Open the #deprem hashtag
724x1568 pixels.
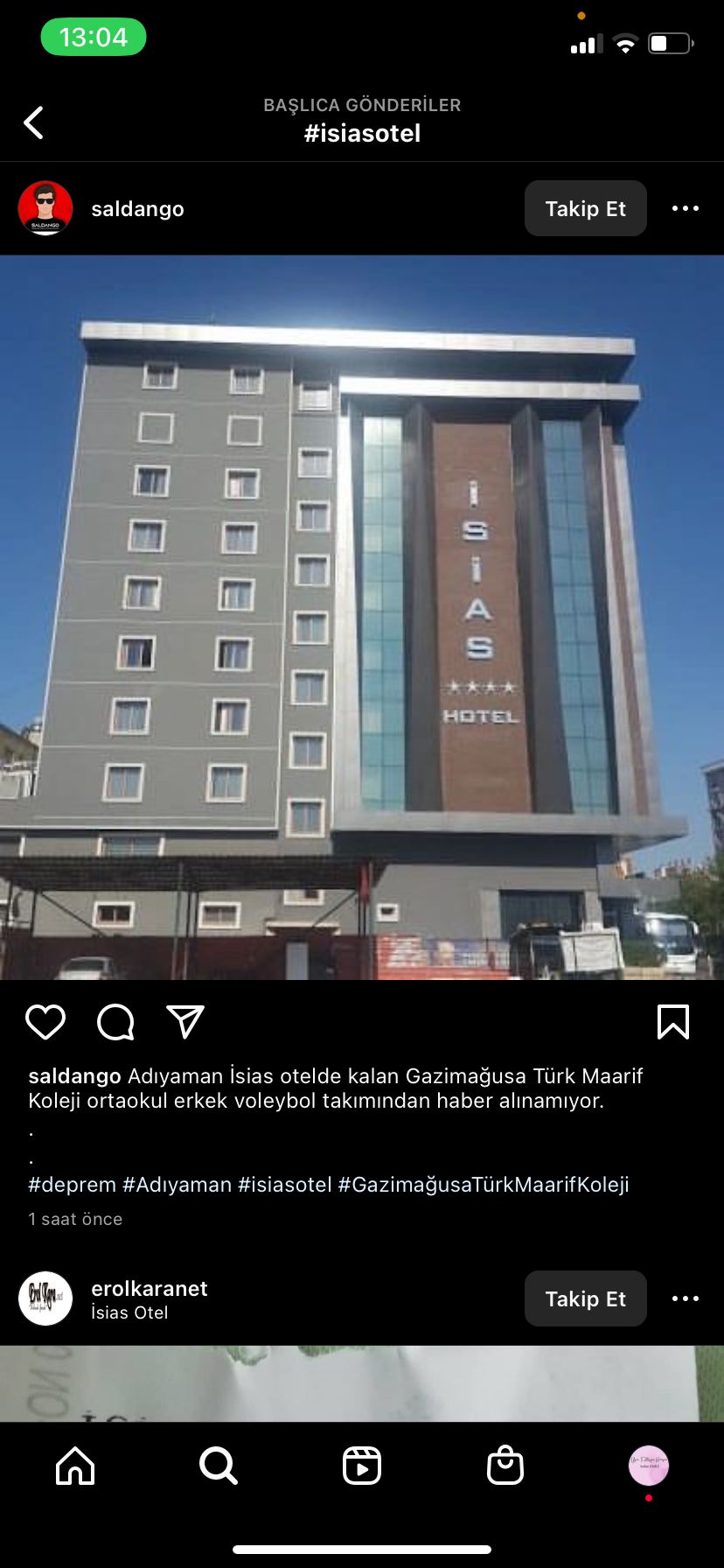coord(72,1184)
